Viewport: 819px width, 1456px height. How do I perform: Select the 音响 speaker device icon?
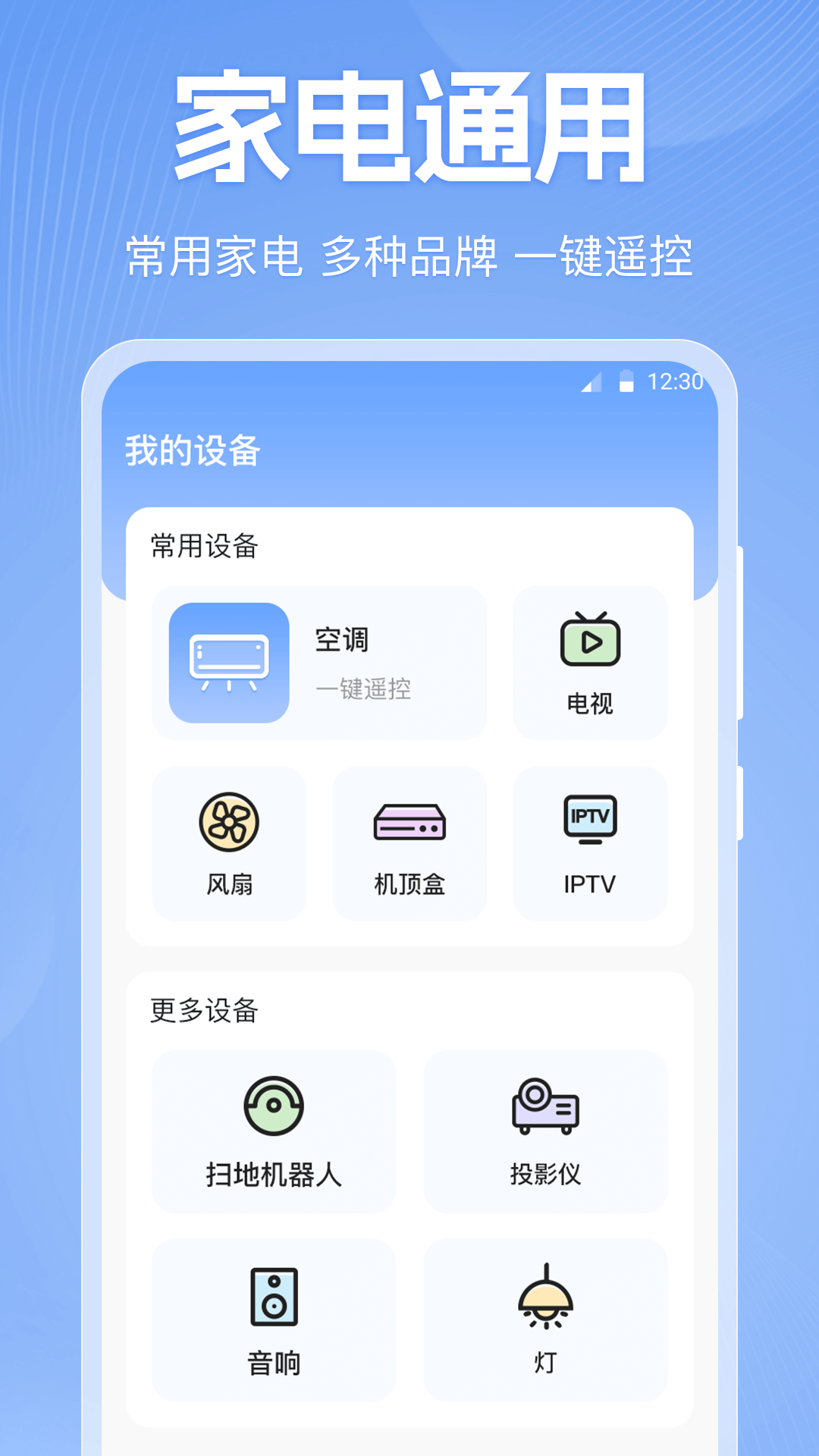[273, 1319]
